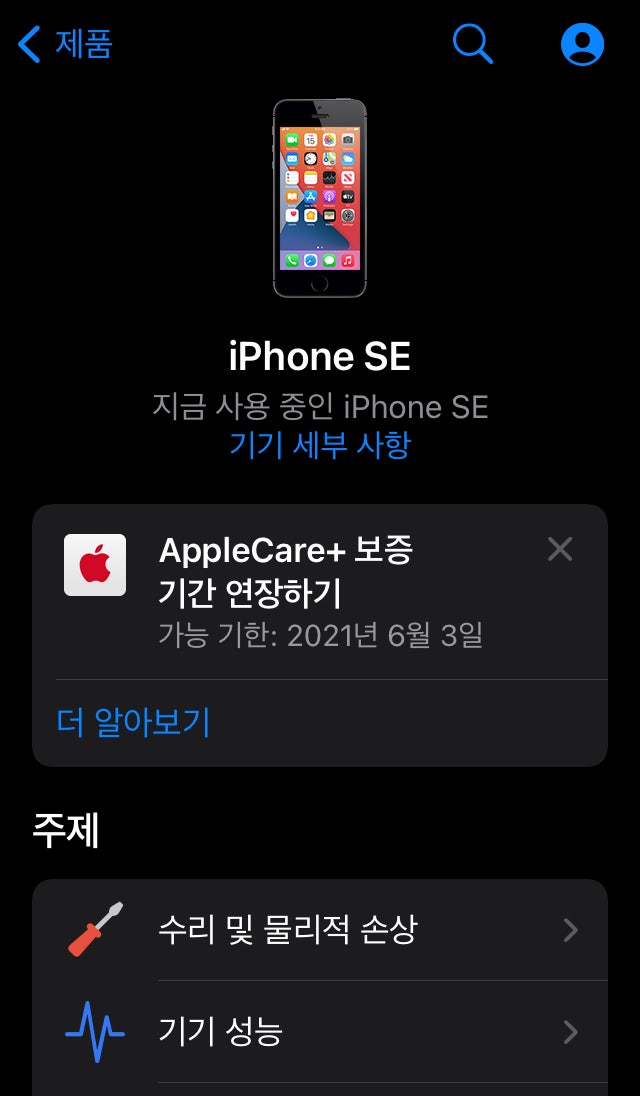This screenshot has width=640, height=1096.
Task: Dismiss the AppleCare+ banner
Action: click(560, 549)
